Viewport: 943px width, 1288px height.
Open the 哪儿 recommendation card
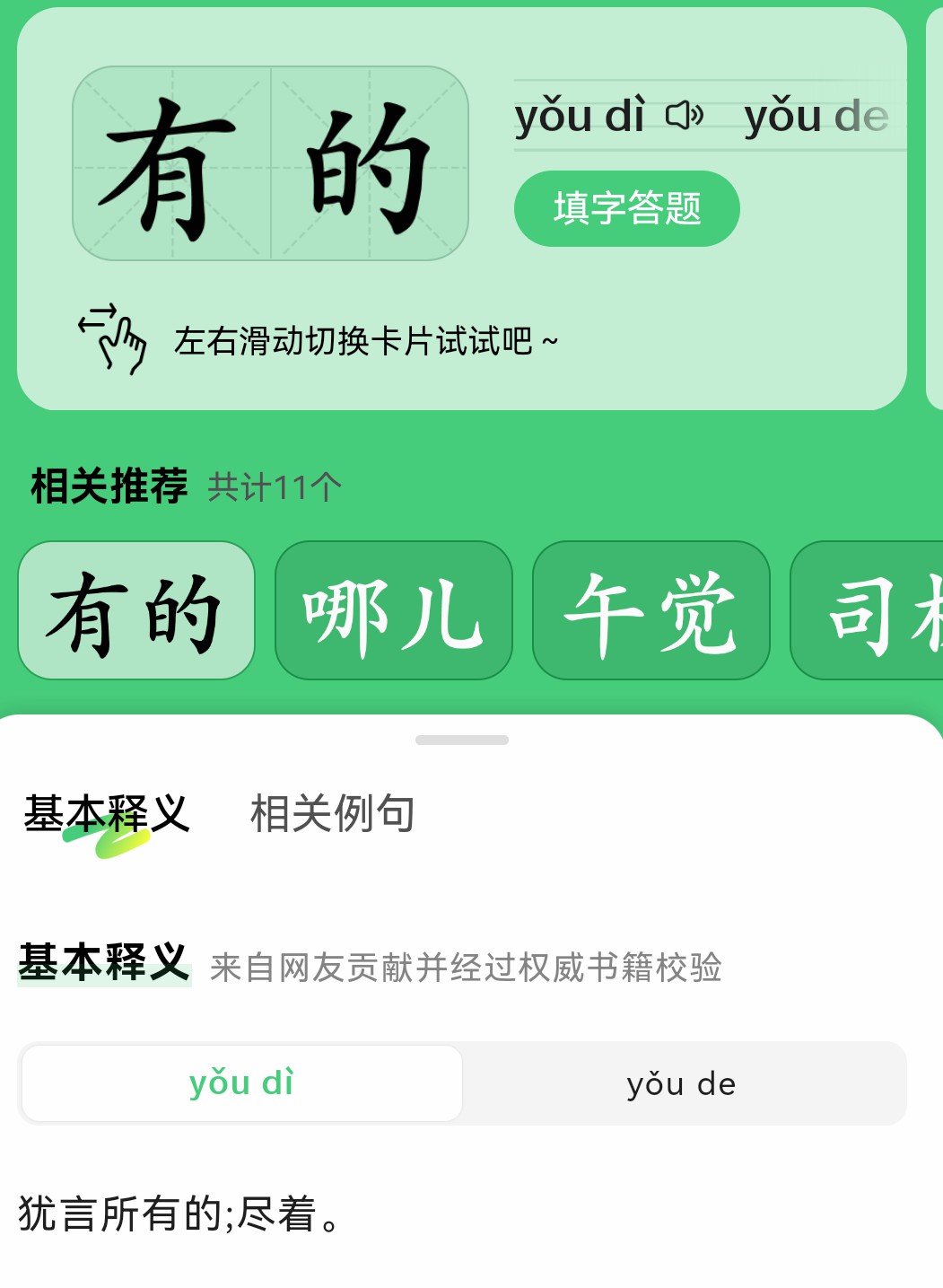[393, 611]
